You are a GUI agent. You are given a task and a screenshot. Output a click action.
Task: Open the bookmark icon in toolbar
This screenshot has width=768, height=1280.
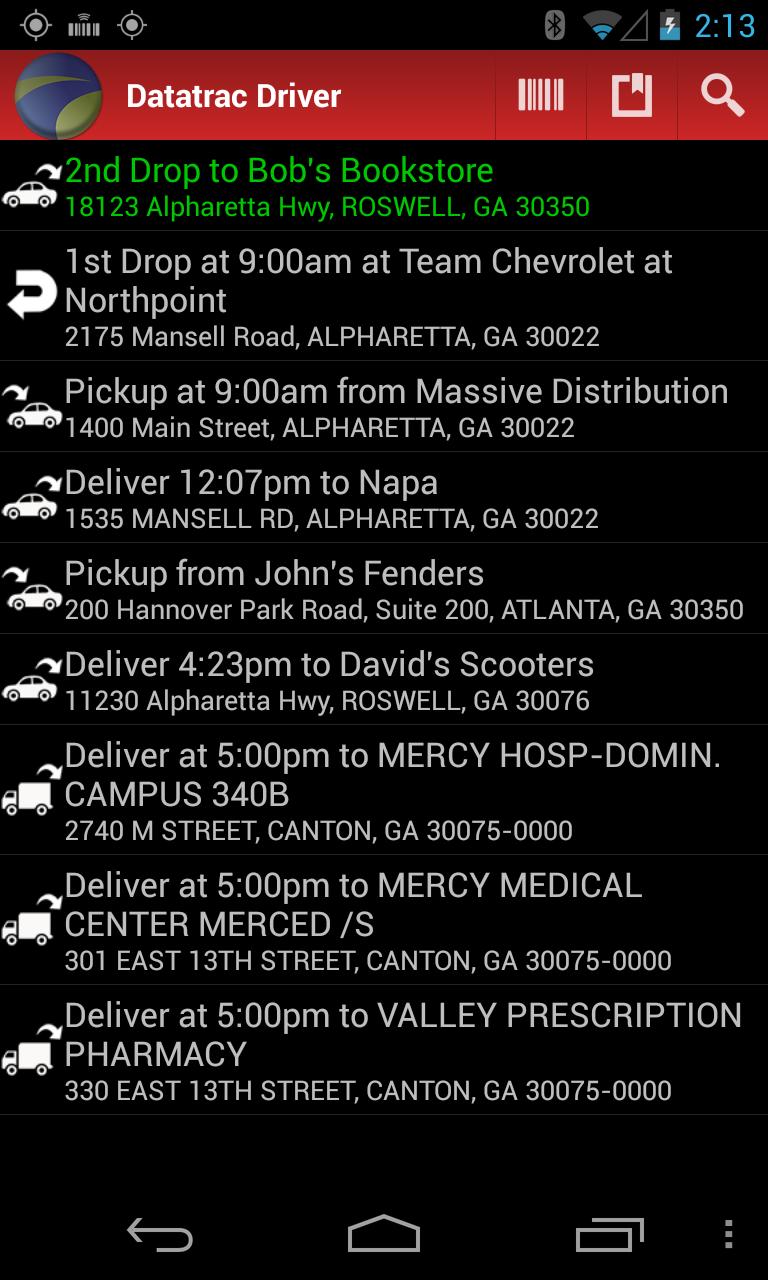coord(632,96)
